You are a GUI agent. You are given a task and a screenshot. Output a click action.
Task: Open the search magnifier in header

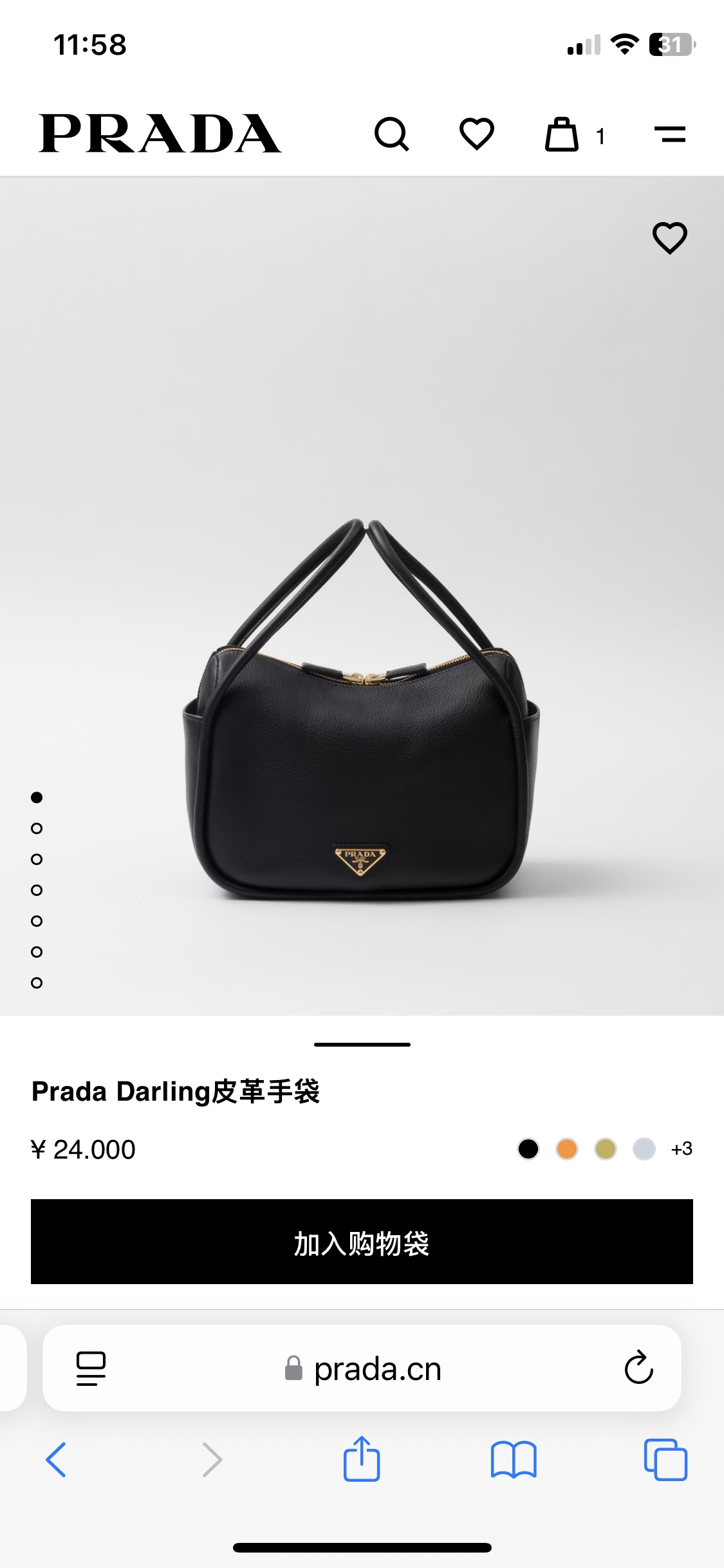point(391,134)
